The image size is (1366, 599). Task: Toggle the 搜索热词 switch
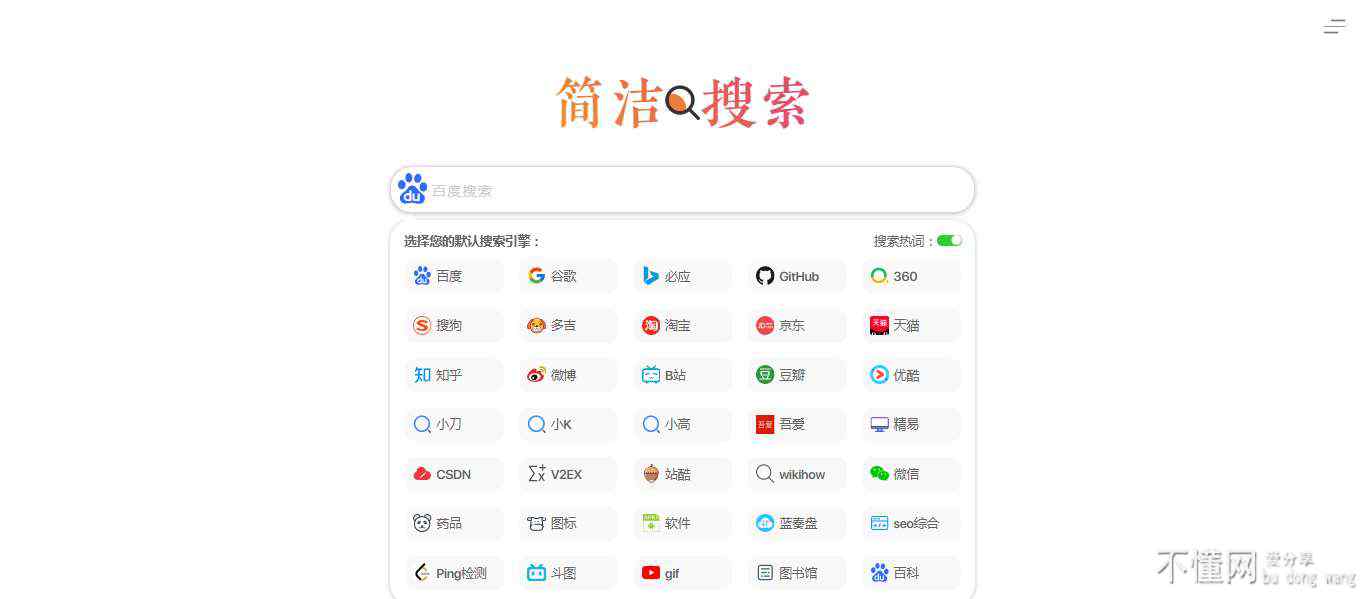pyautogui.click(x=949, y=241)
